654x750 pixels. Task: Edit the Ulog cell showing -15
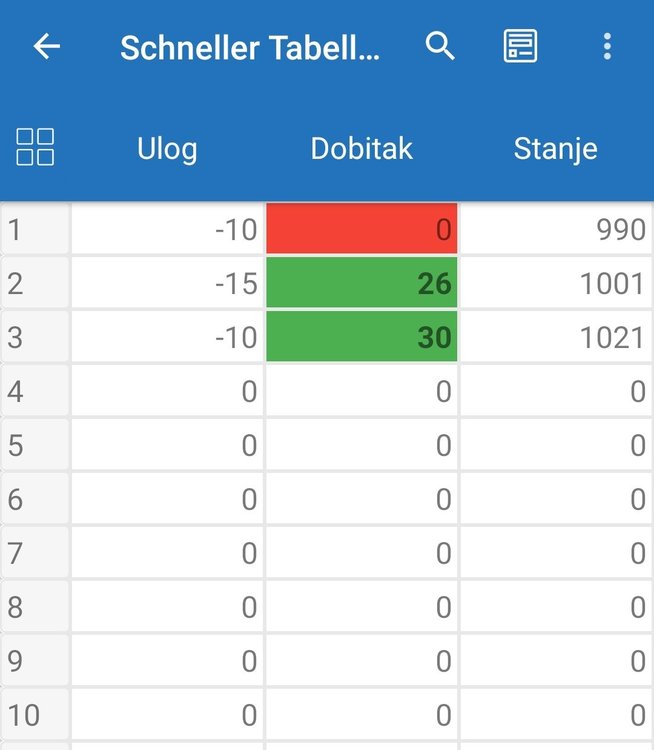click(167, 284)
